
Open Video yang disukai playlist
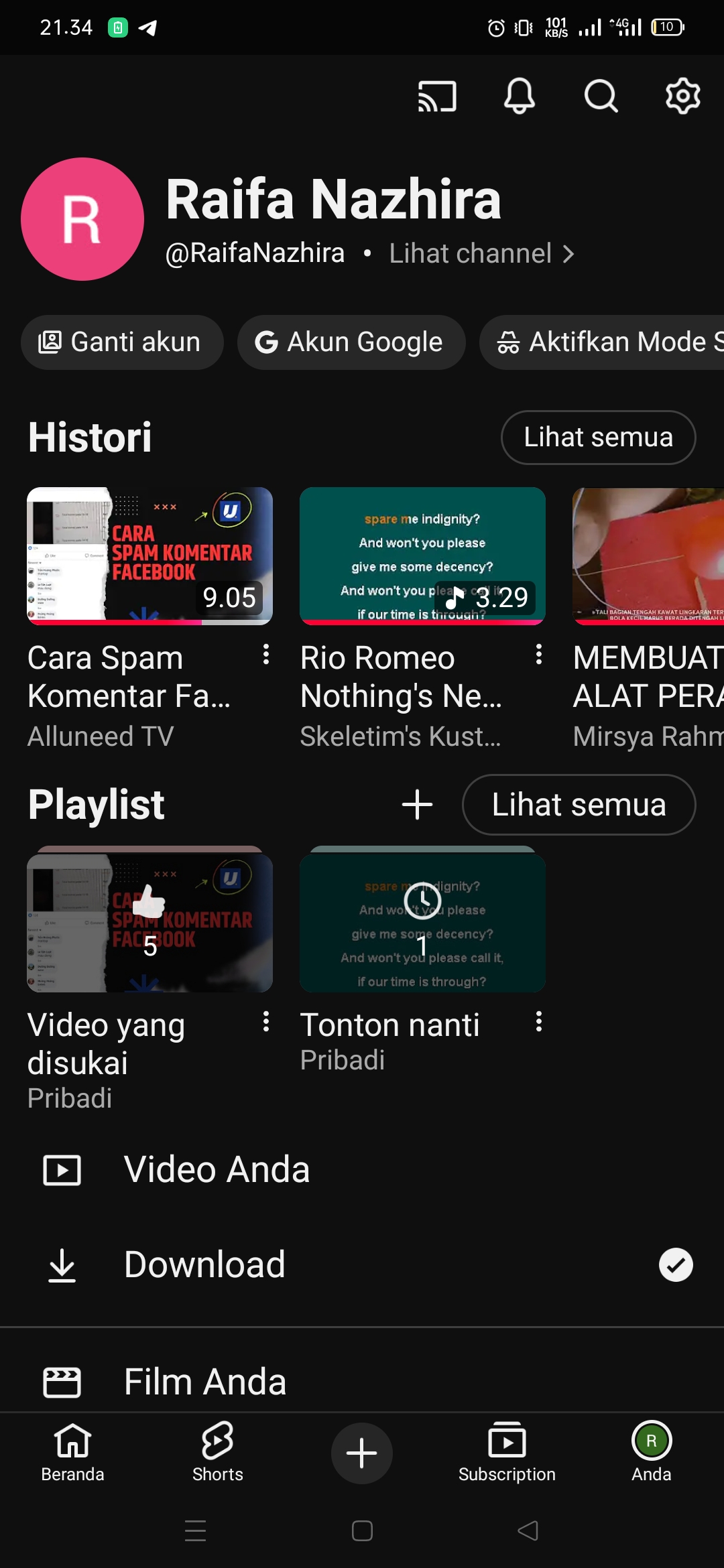pyautogui.click(x=149, y=923)
